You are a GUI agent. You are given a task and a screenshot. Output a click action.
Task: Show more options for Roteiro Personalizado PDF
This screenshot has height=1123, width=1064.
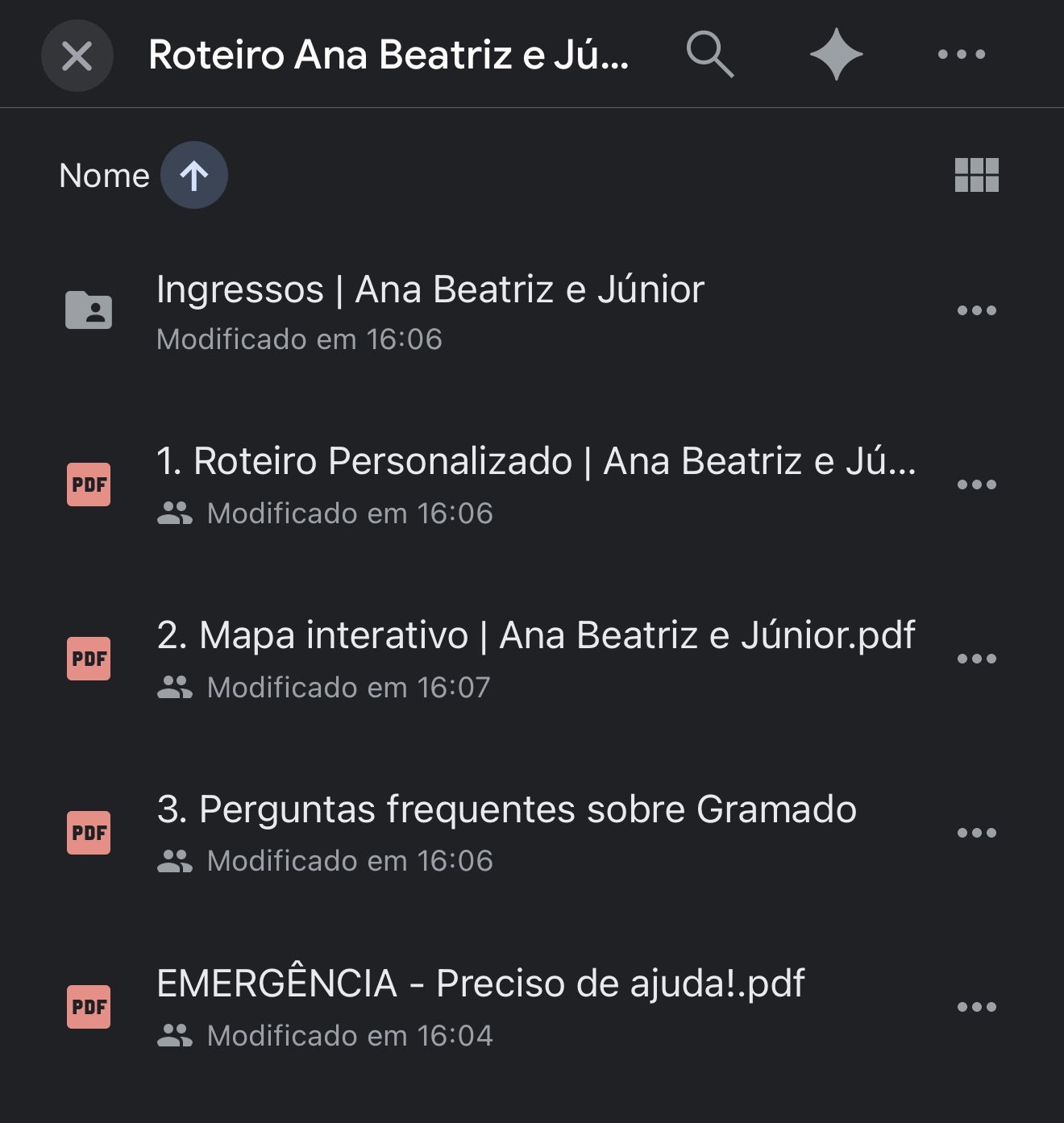pos(976,485)
